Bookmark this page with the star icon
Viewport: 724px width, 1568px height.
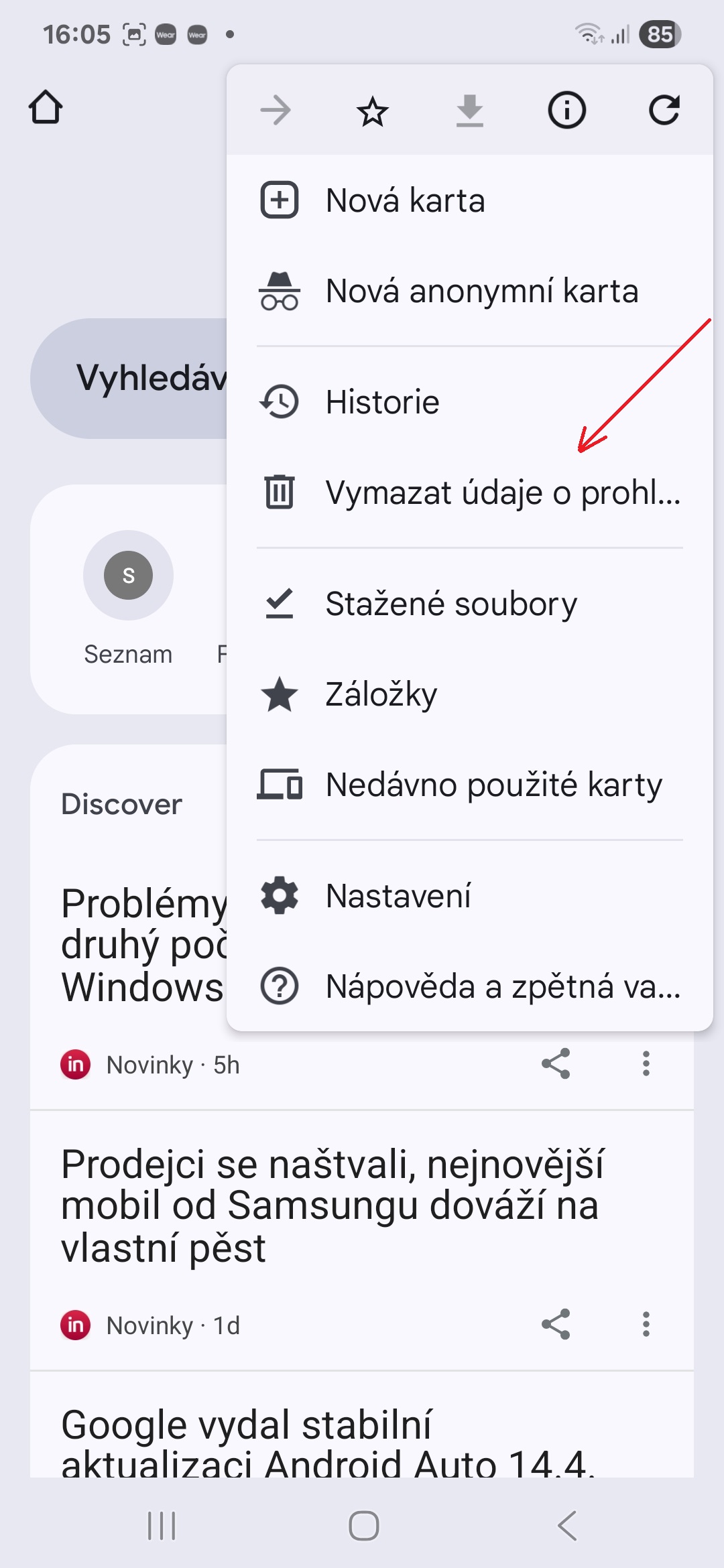coord(372,111)
